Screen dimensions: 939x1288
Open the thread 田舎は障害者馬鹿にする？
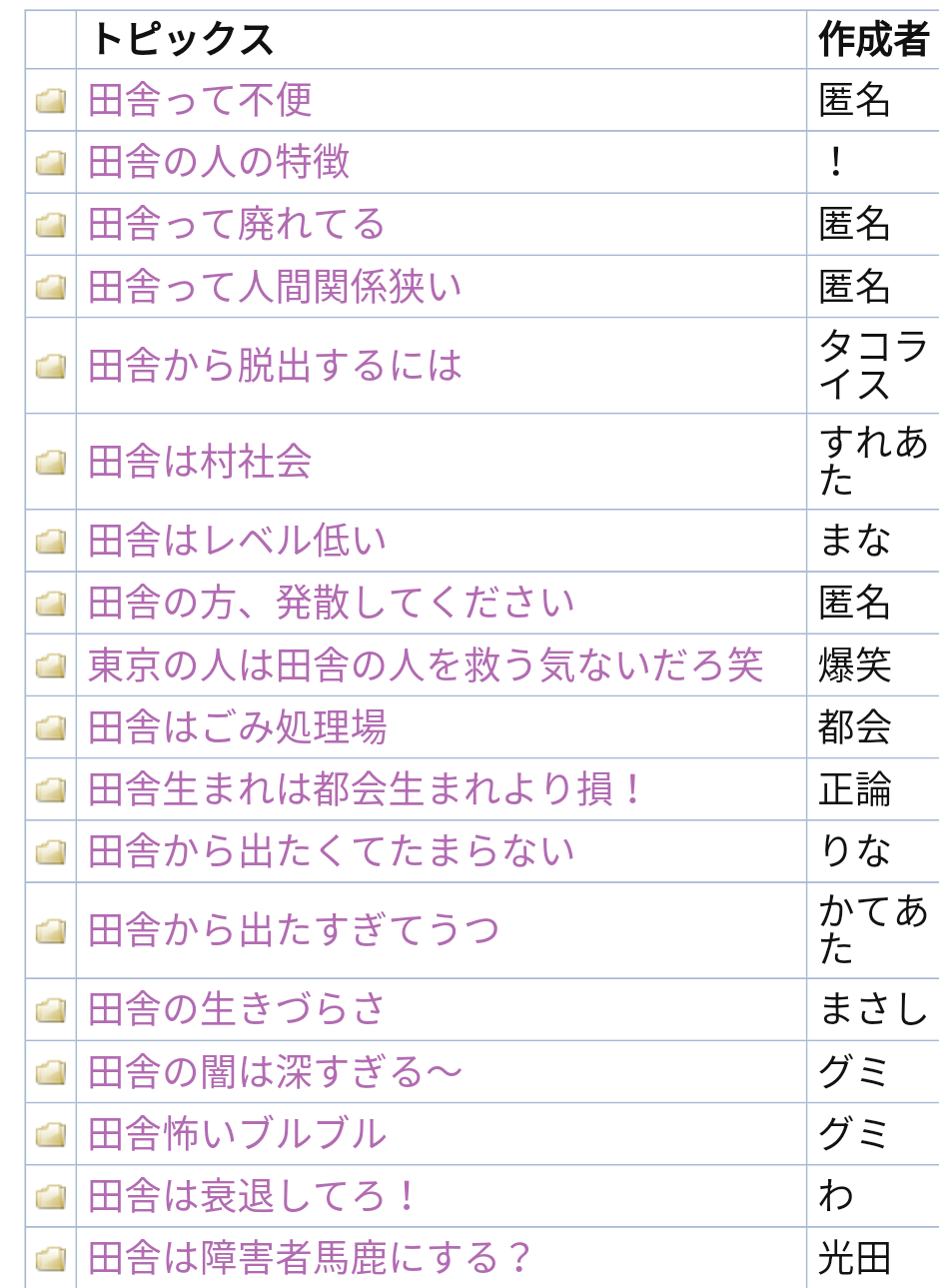[310, 1258]
